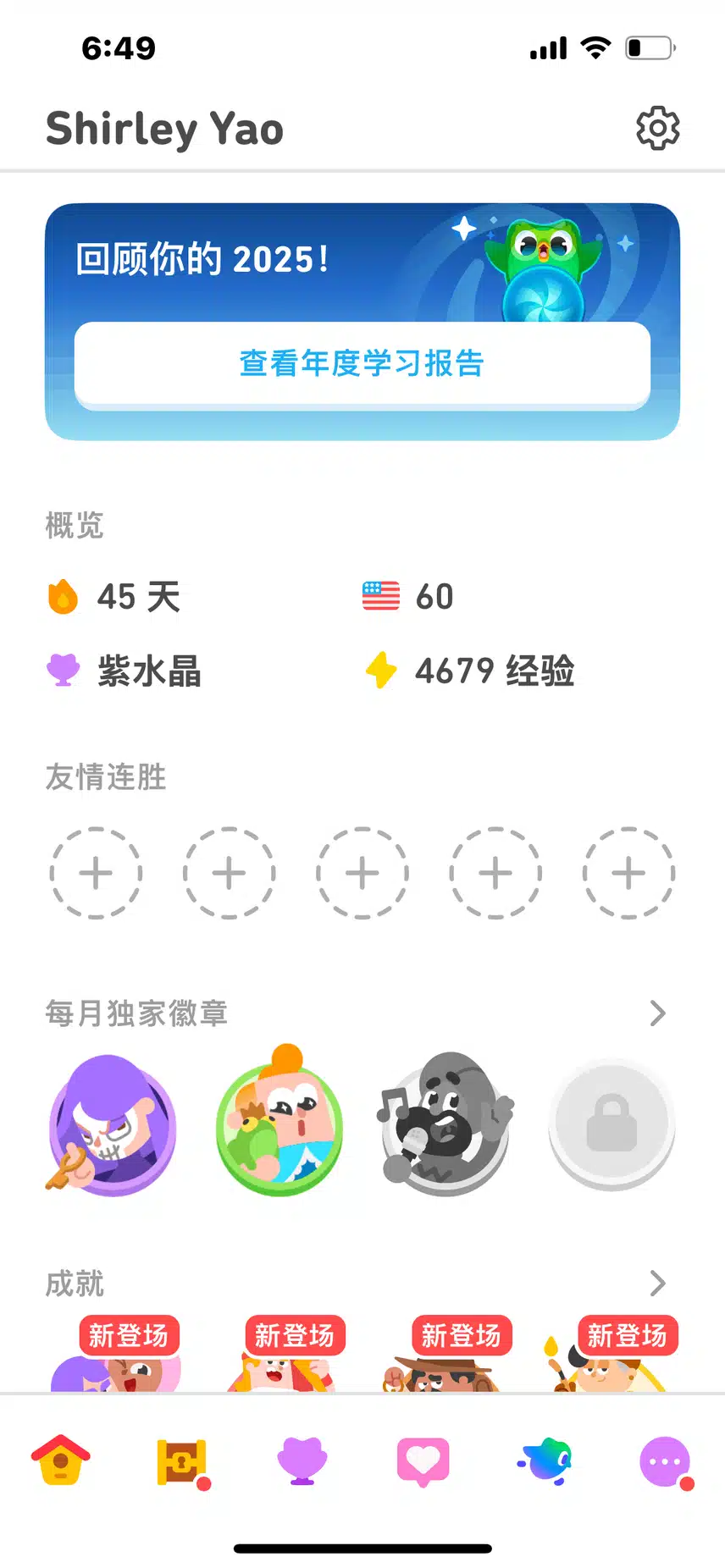Open the treasure chest quests tab
The image size is (725, 1568).
(x=181, y=1461)
